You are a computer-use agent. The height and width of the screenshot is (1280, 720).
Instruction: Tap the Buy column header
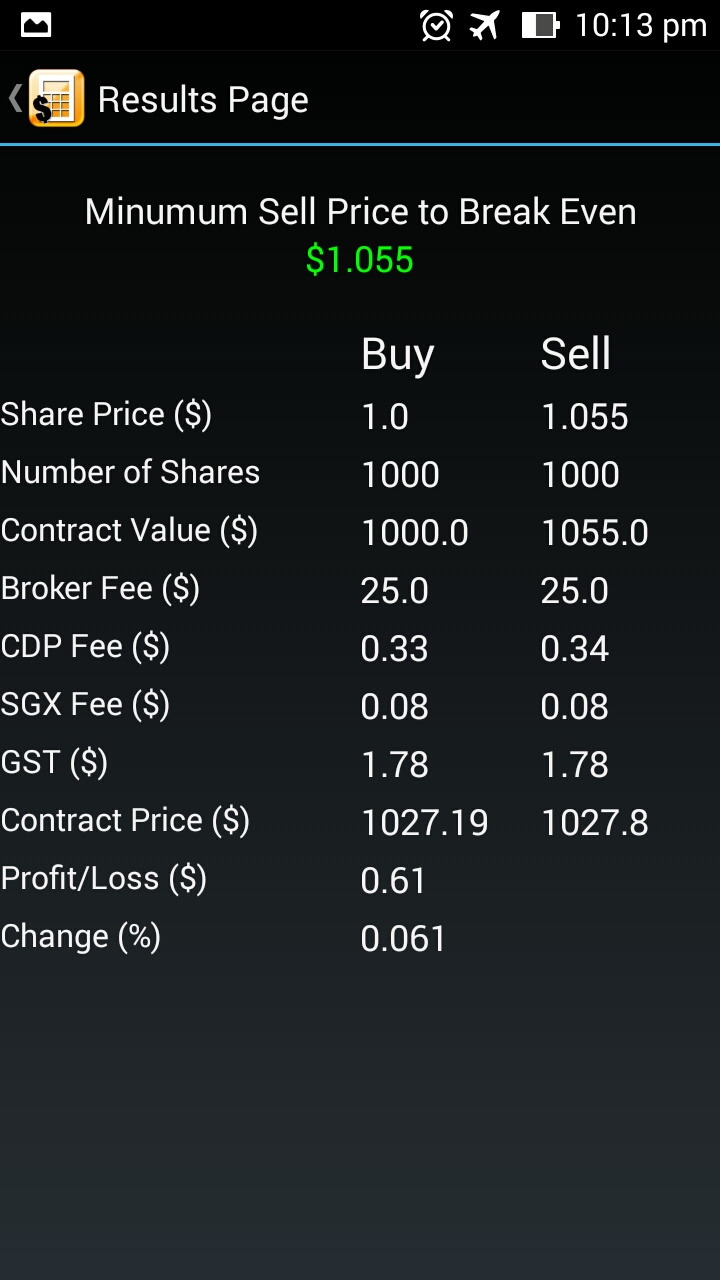[x=396, y=353]
